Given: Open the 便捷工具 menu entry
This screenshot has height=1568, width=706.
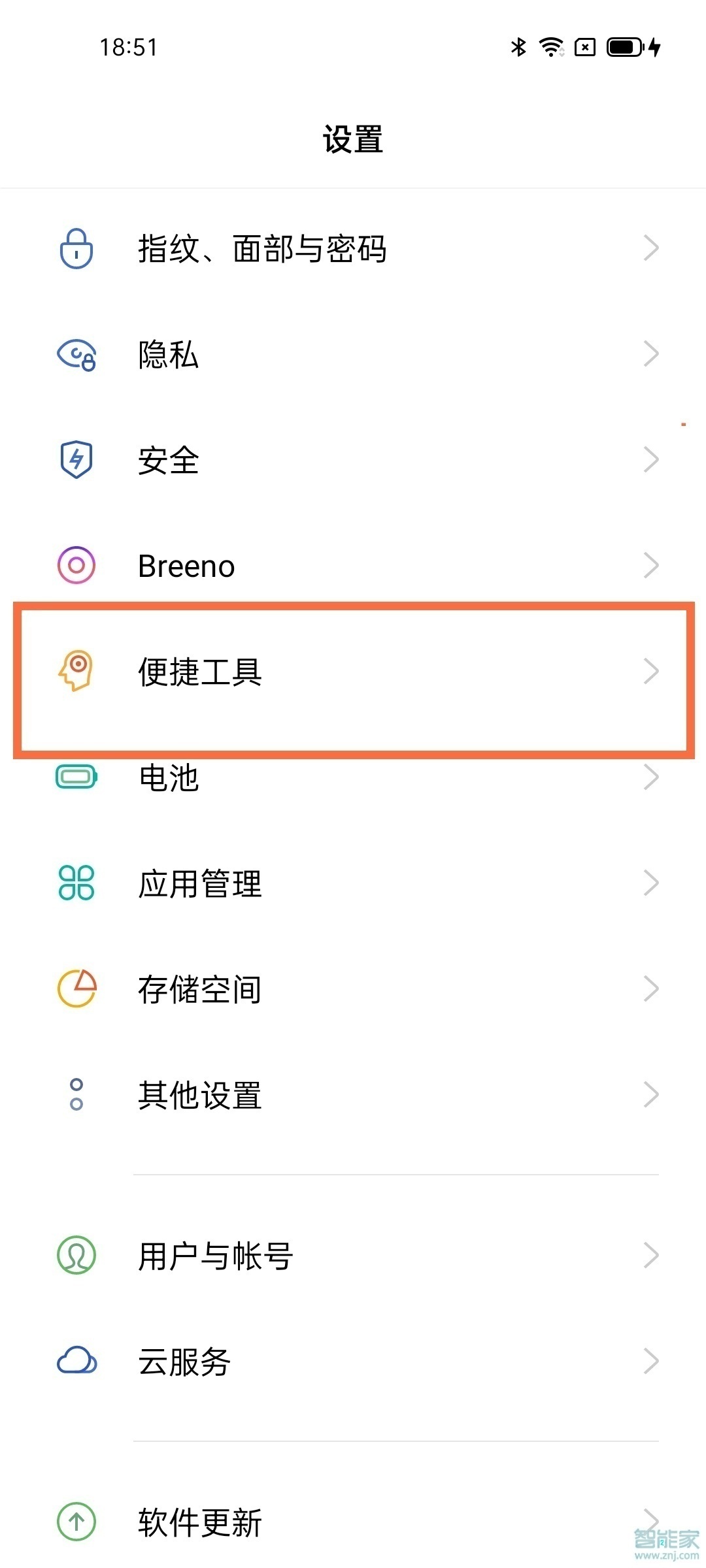Looking at the screenshot, I should [x=353, y=671].
